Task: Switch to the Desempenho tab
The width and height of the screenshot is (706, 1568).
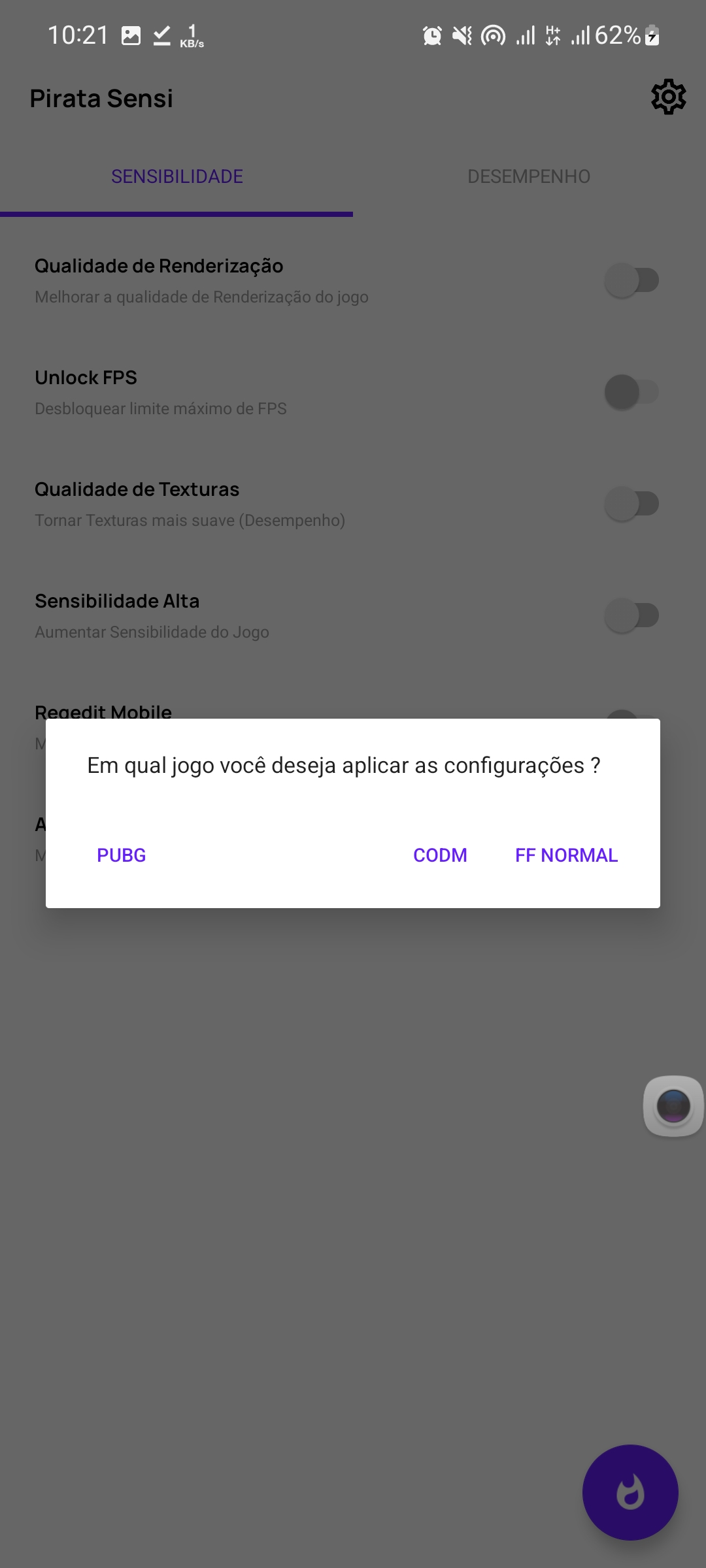Action: [529, 176]
